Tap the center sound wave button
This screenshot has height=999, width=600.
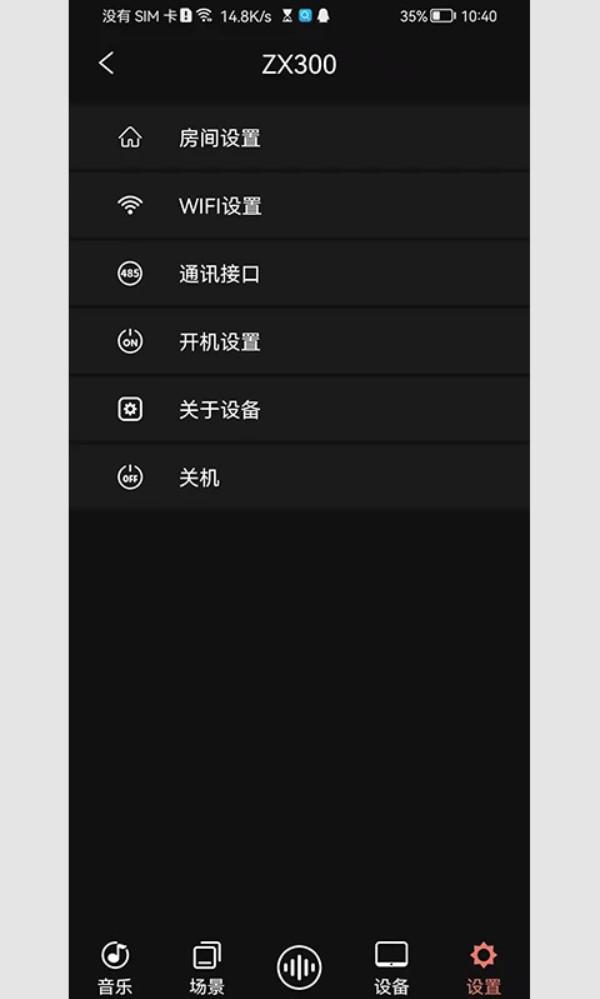[x=299, y=968]
